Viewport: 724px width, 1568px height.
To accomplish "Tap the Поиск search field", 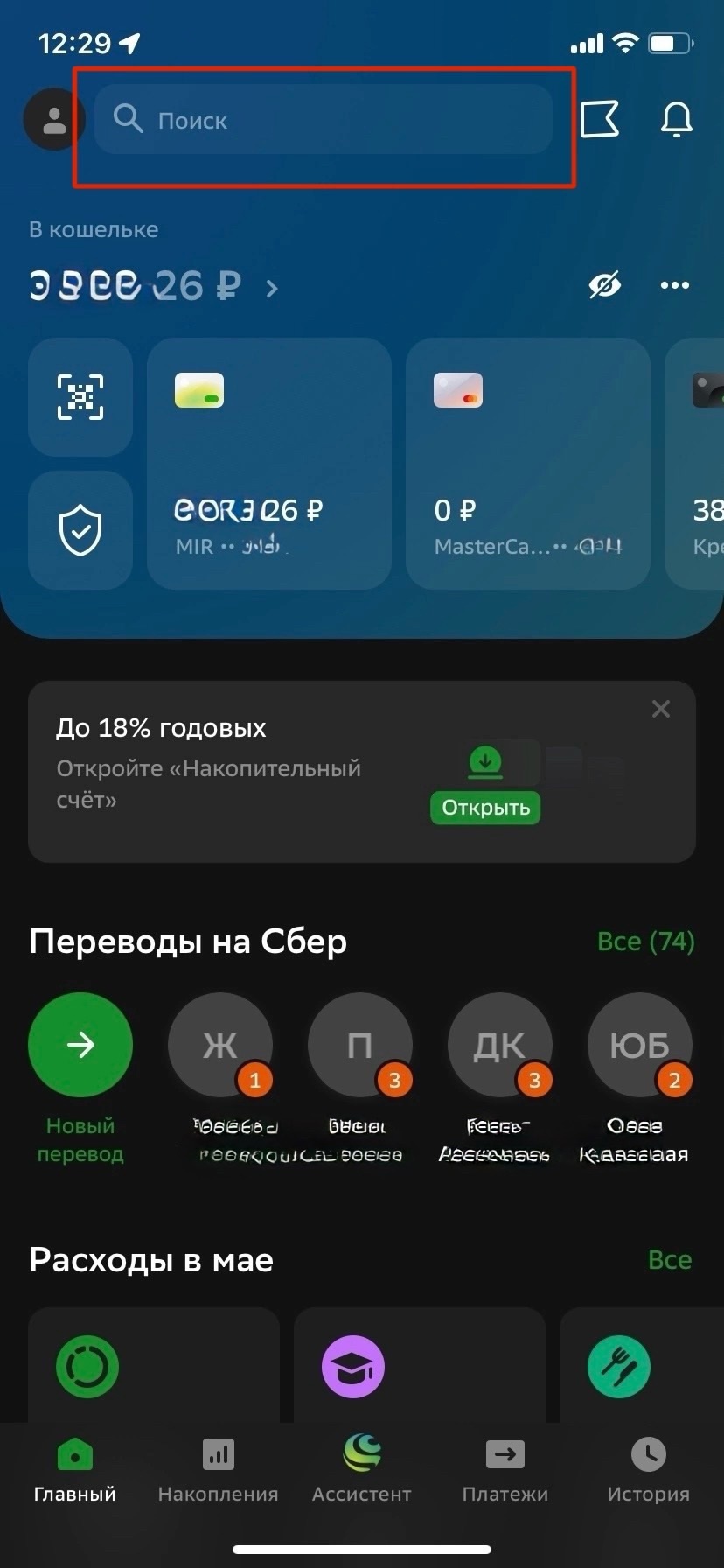I will pos(324,120).
